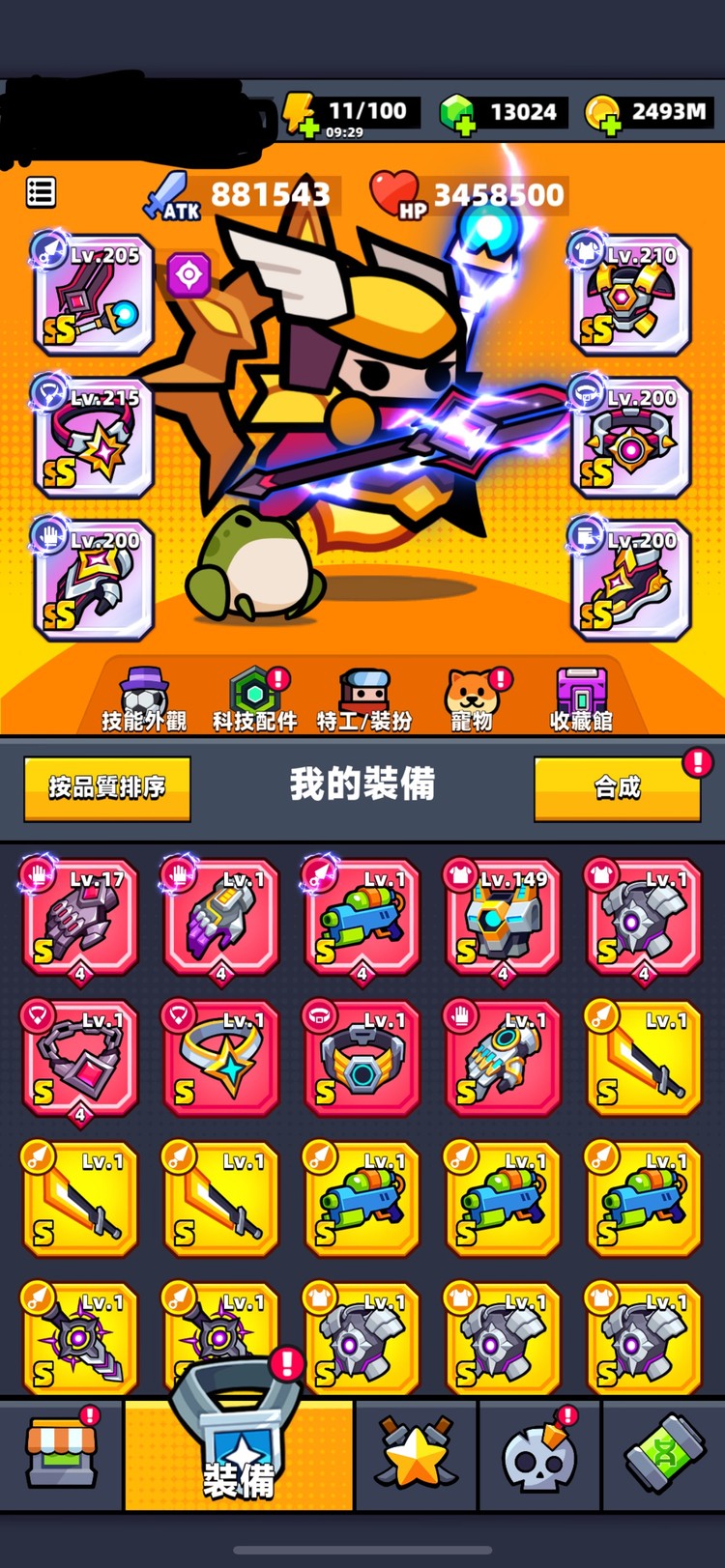Open the equipped Lv.215 necklace slot
Viewport: 725px width, 1568px height.
pos(94,437)
